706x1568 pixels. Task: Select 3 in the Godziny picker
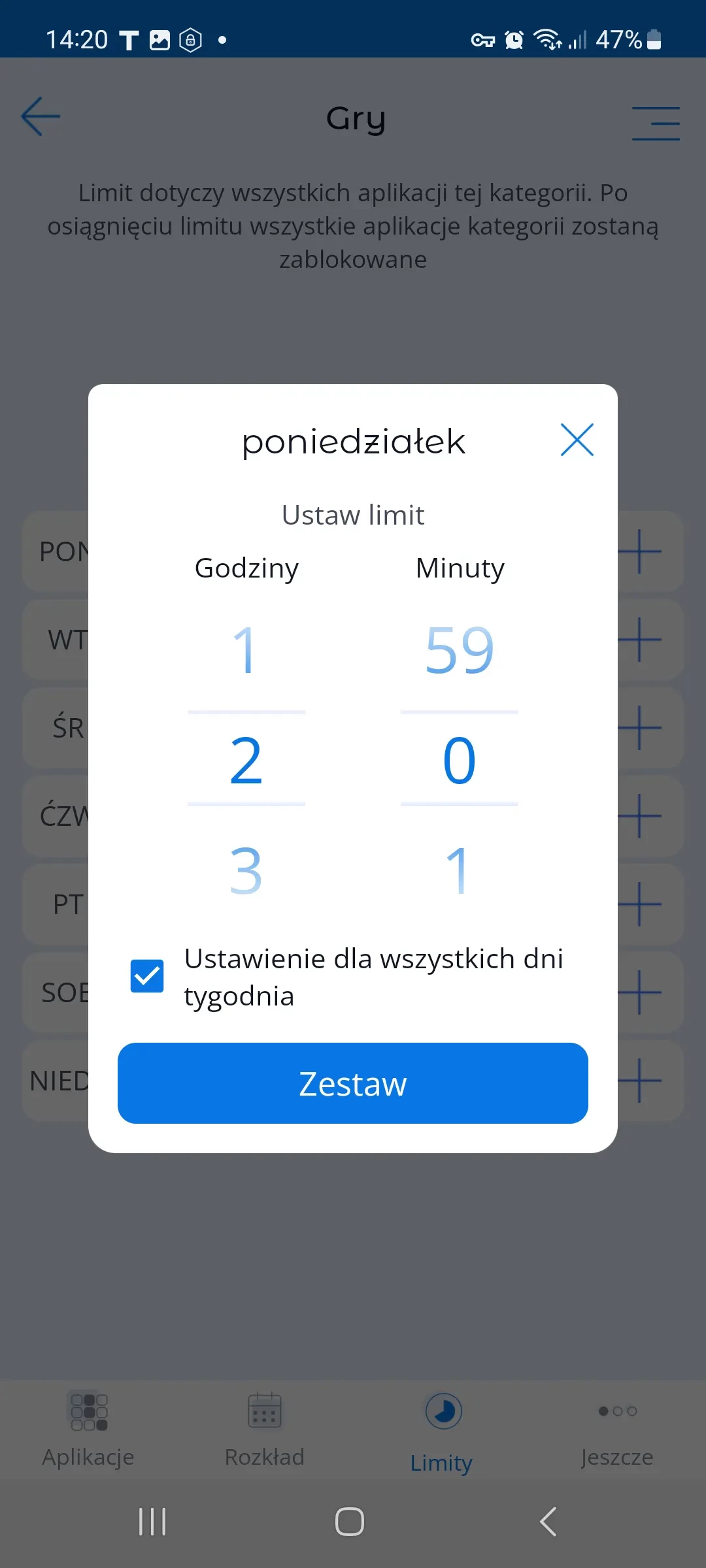click(x=246, y=871)
